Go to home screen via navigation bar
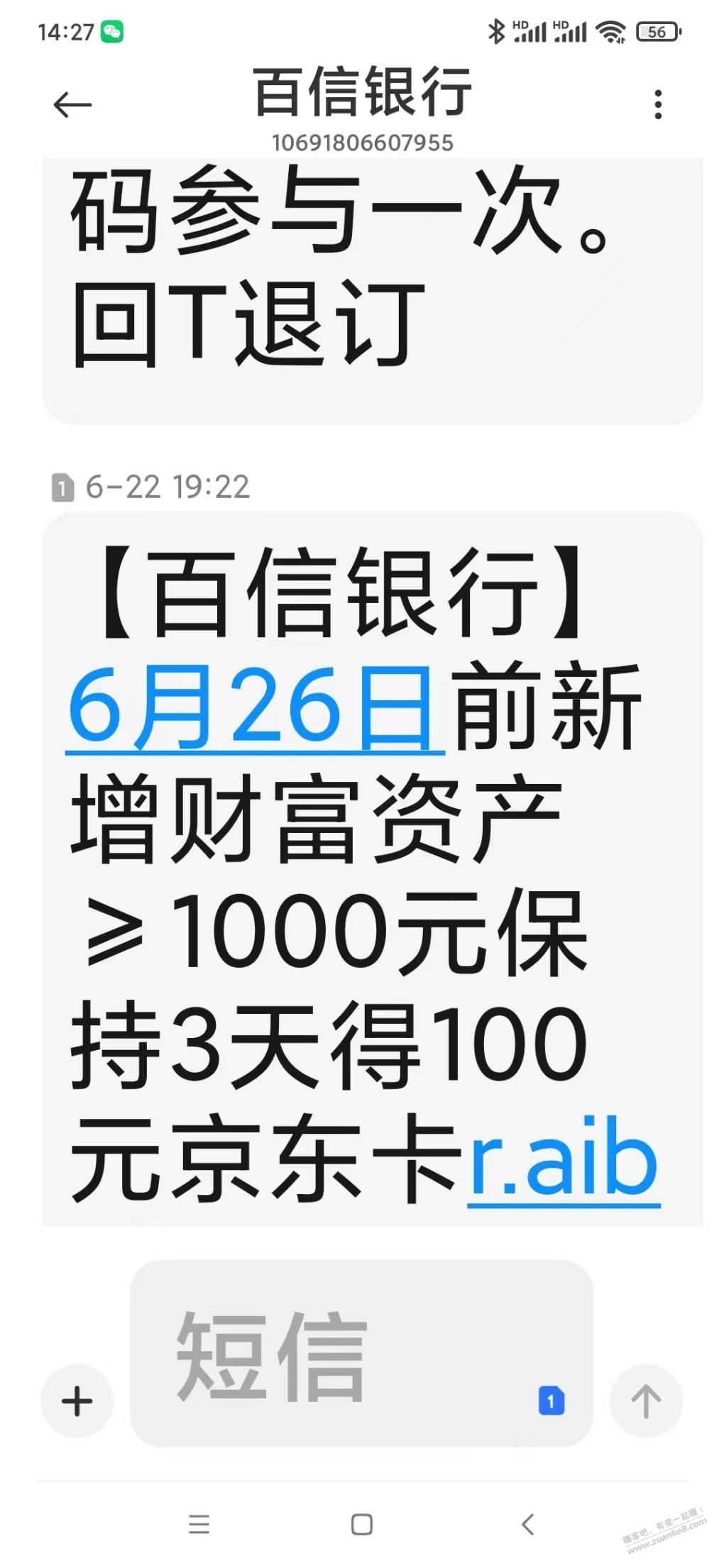Screen dimensions: 724x1568 click(x=362, y=1524)
